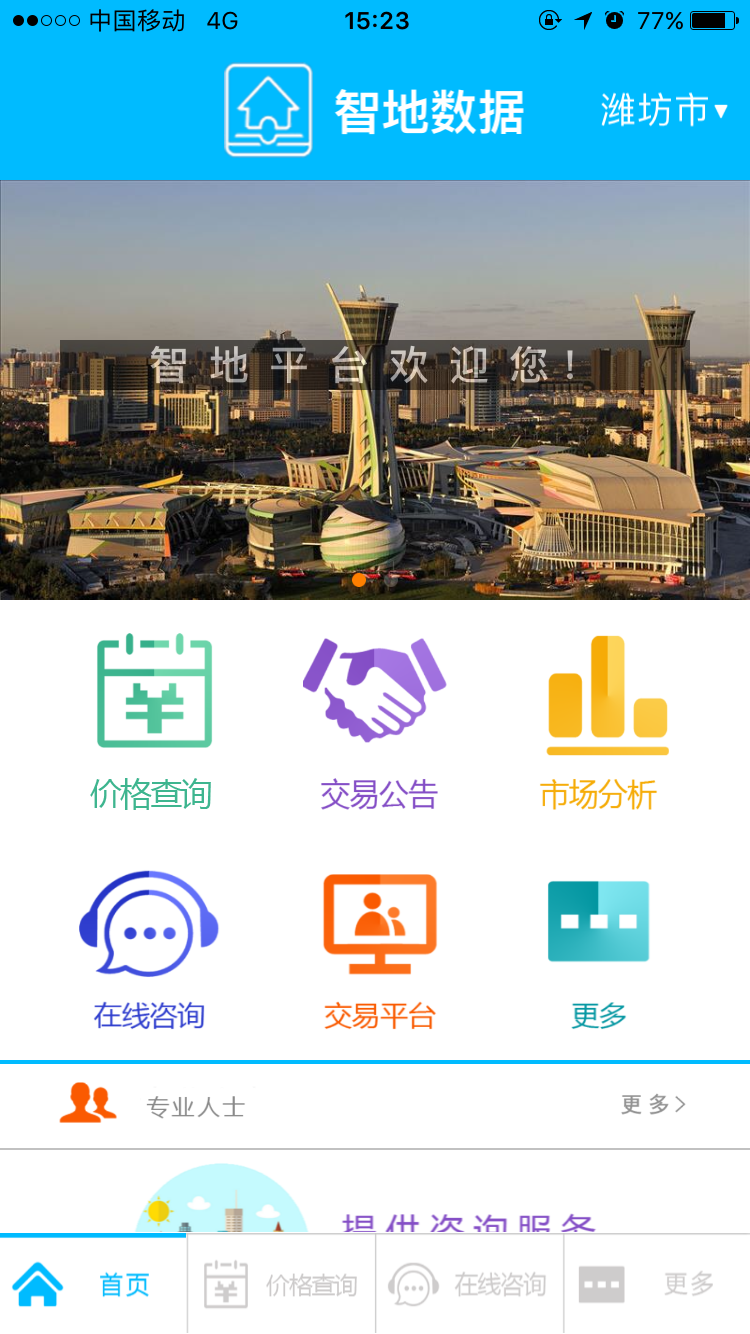Viewport: 750px width, 1334px height.
Task: Open 市场分析 market analysis
Action: (600, 722)
